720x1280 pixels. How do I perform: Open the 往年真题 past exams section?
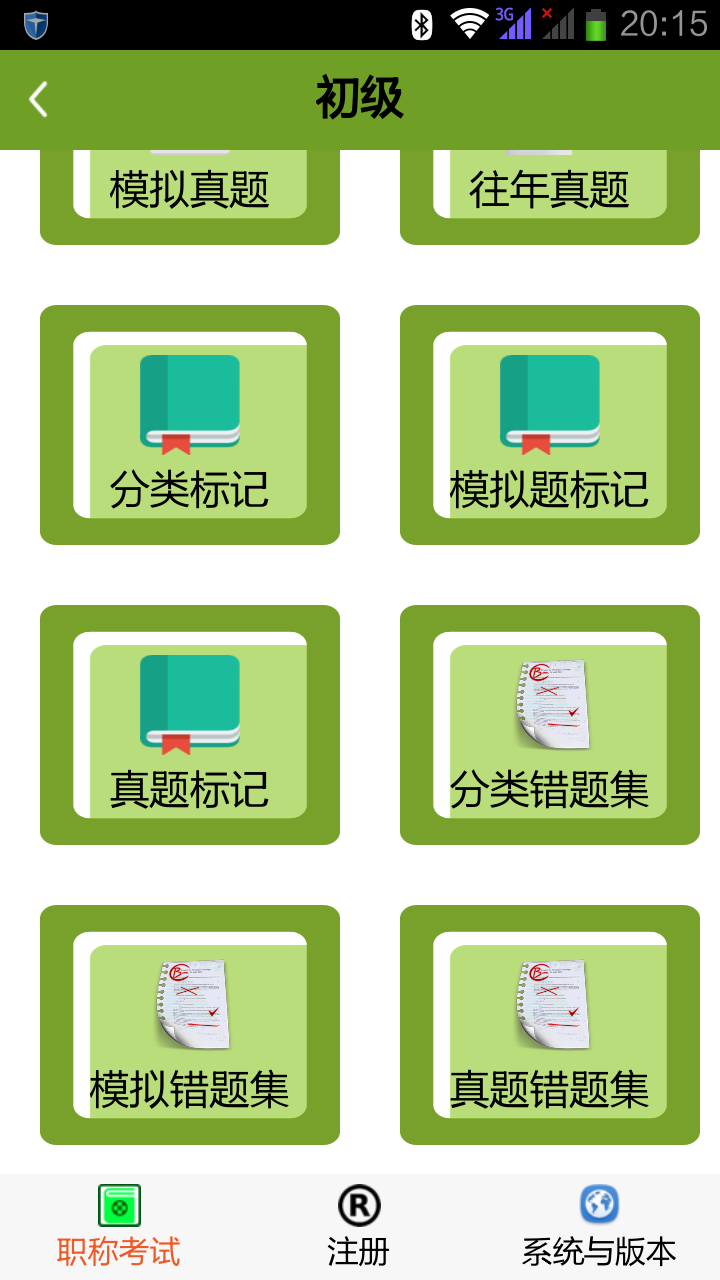(549, 190)
